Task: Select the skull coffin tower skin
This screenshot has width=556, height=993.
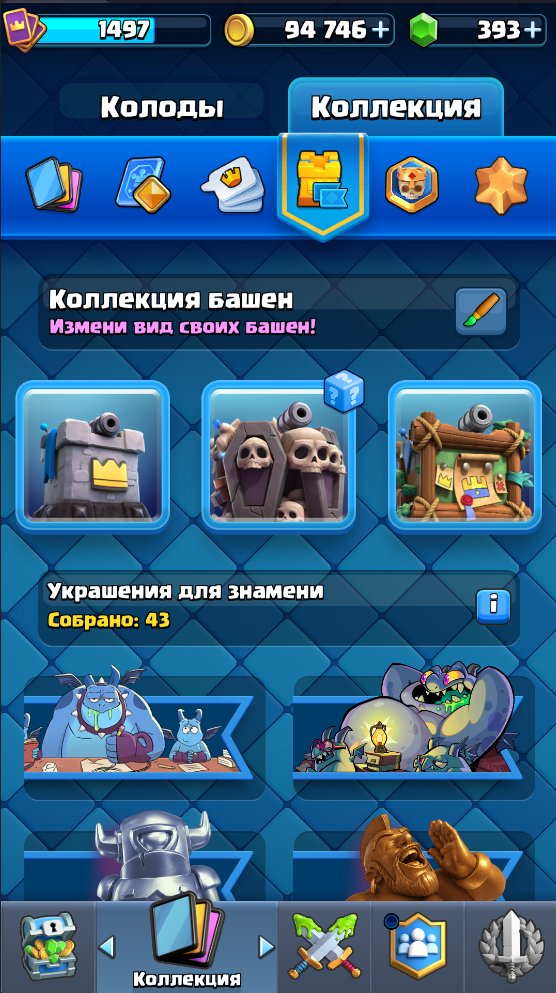Action: [279, 457]
